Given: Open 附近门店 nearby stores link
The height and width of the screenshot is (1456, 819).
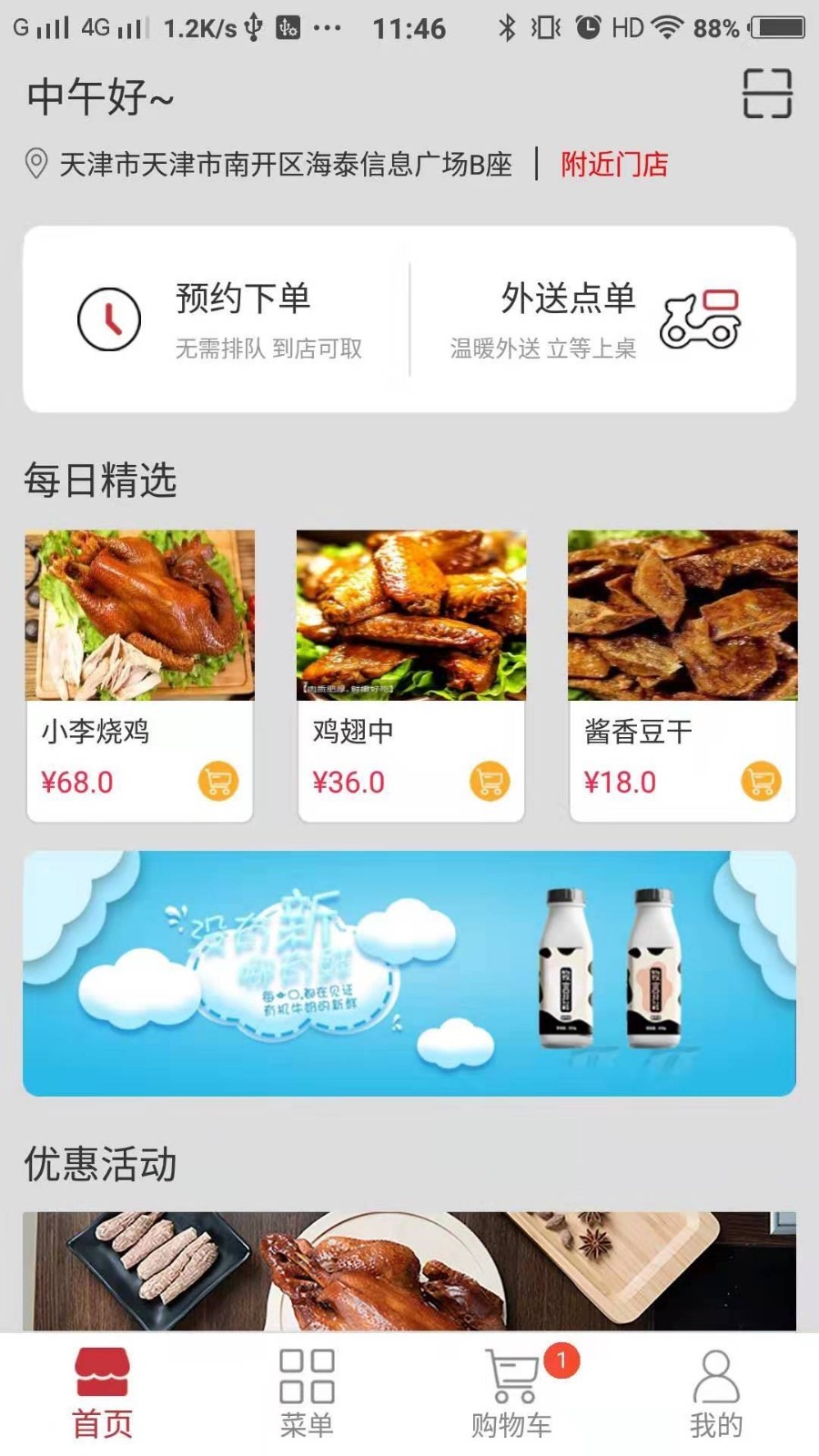Looking at the screenshot, I should [614, 165].
